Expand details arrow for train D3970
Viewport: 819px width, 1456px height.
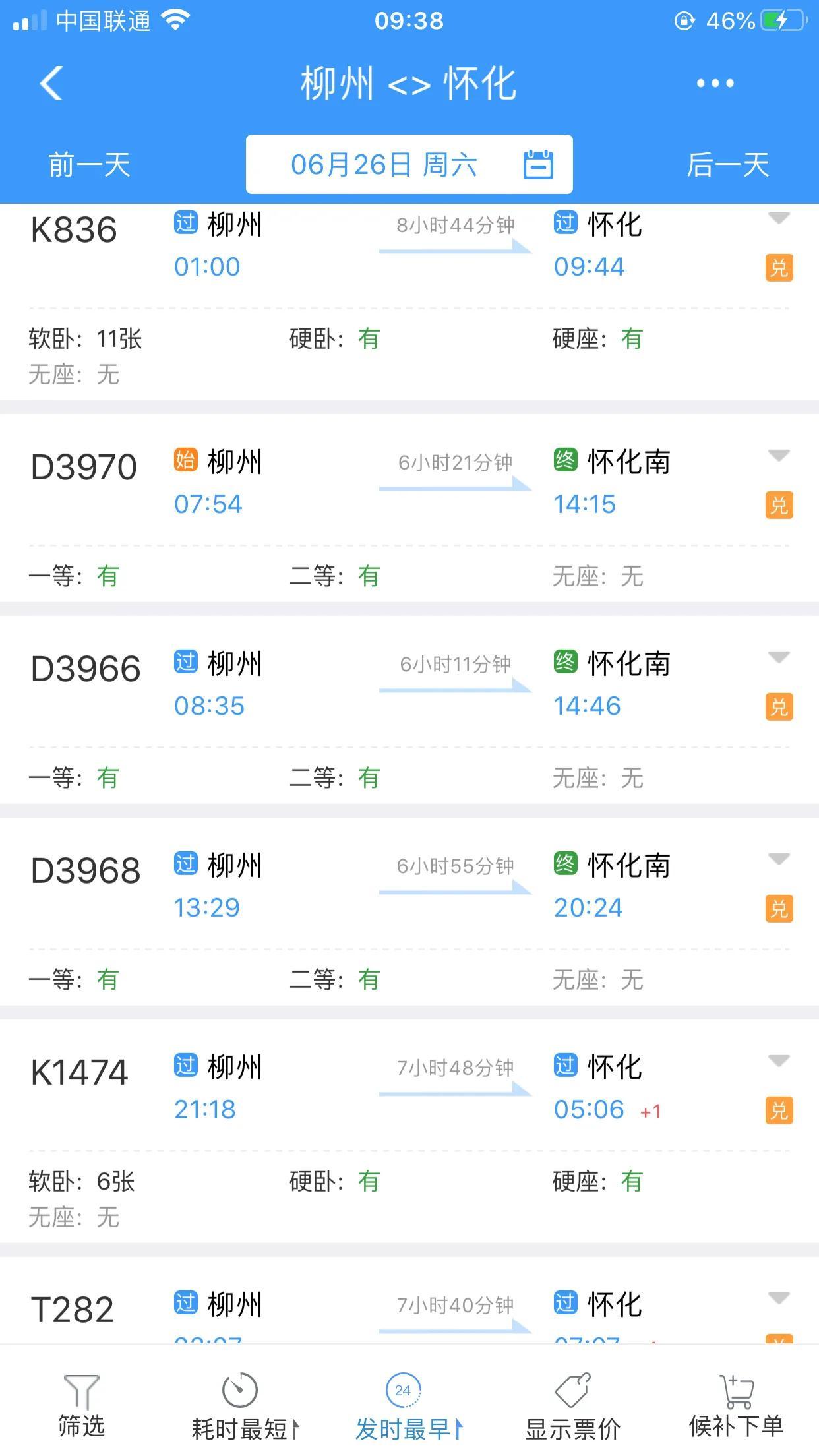coord(779,455)
